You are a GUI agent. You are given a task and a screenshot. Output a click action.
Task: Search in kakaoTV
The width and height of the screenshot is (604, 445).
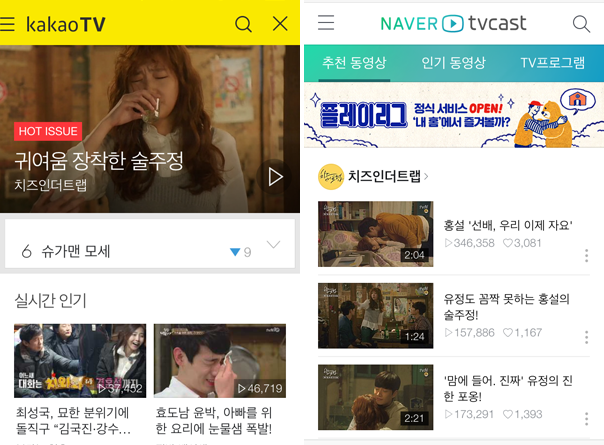(x=243, y=23)
